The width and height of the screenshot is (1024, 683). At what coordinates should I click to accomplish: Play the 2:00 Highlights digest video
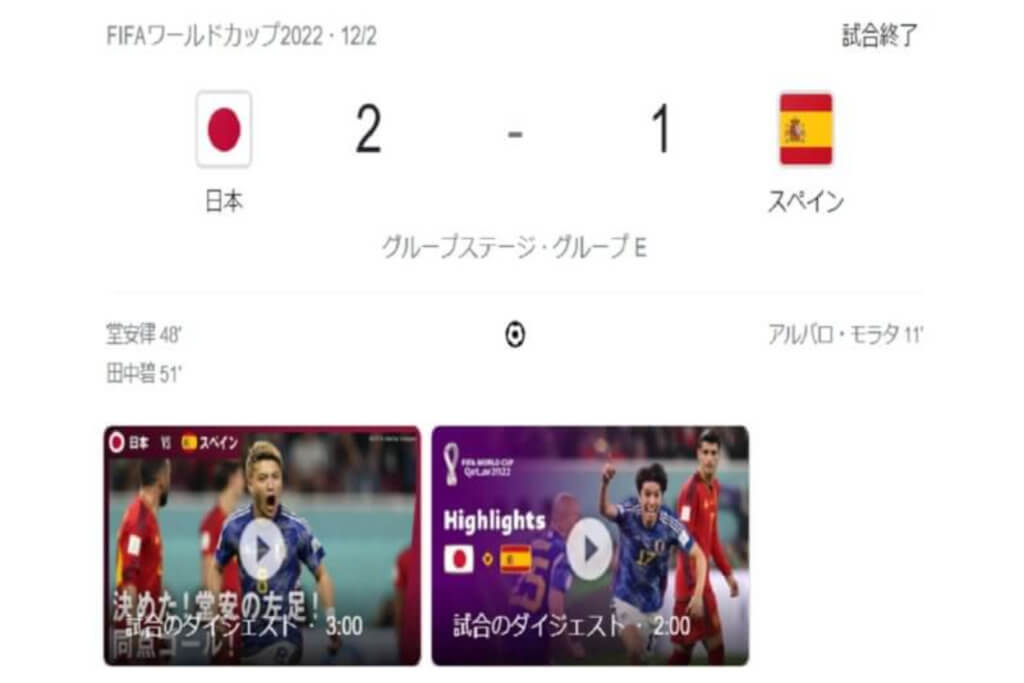click(x=589, y=548)
